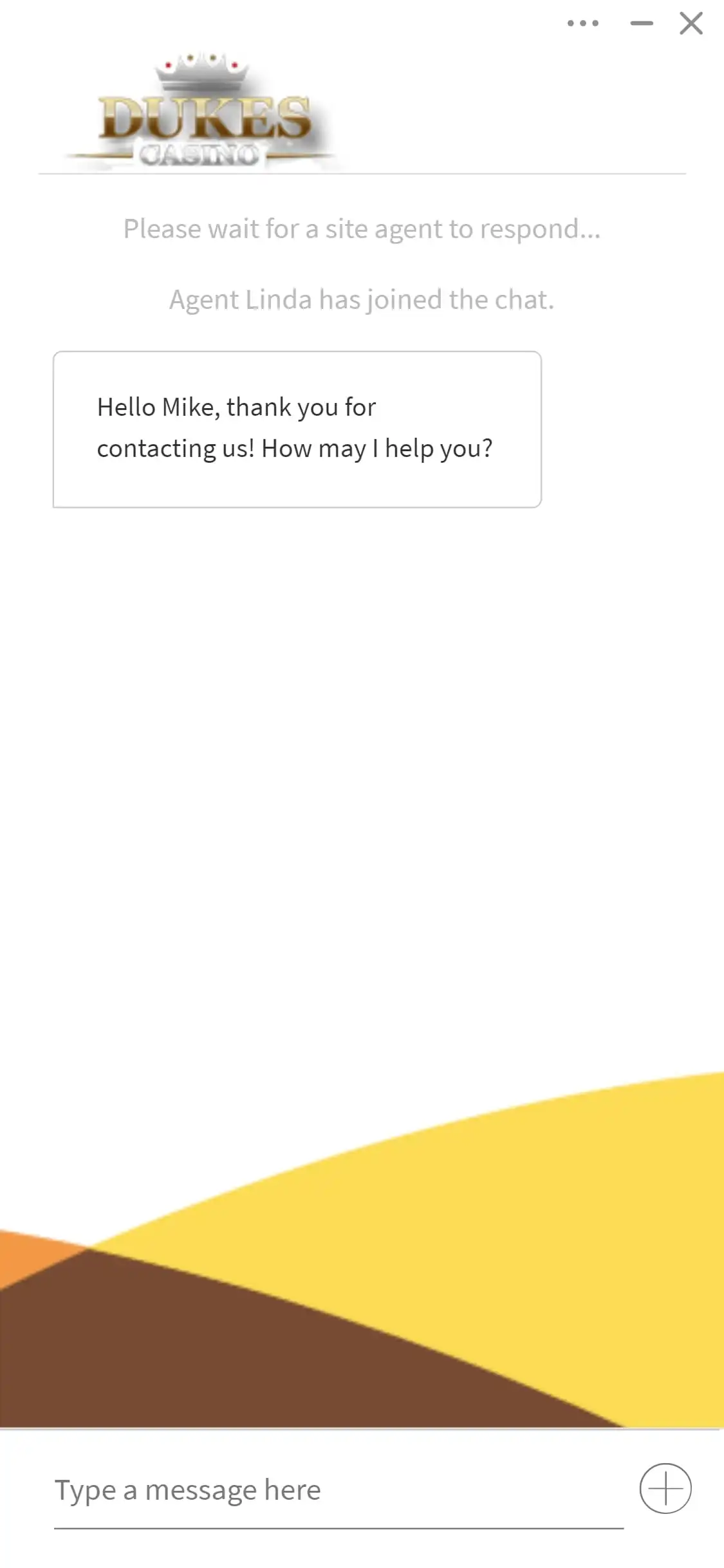Close the live chat window

pos(691,24)
